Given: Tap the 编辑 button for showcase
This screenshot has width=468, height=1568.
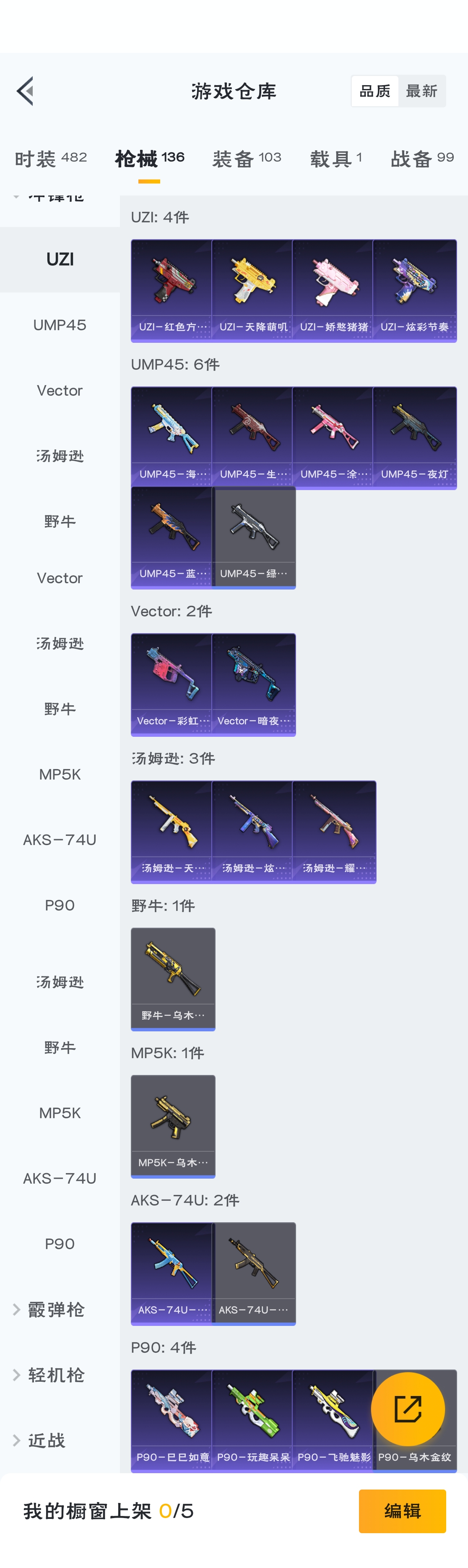Looking at the screenshot, I should 402,1511.
